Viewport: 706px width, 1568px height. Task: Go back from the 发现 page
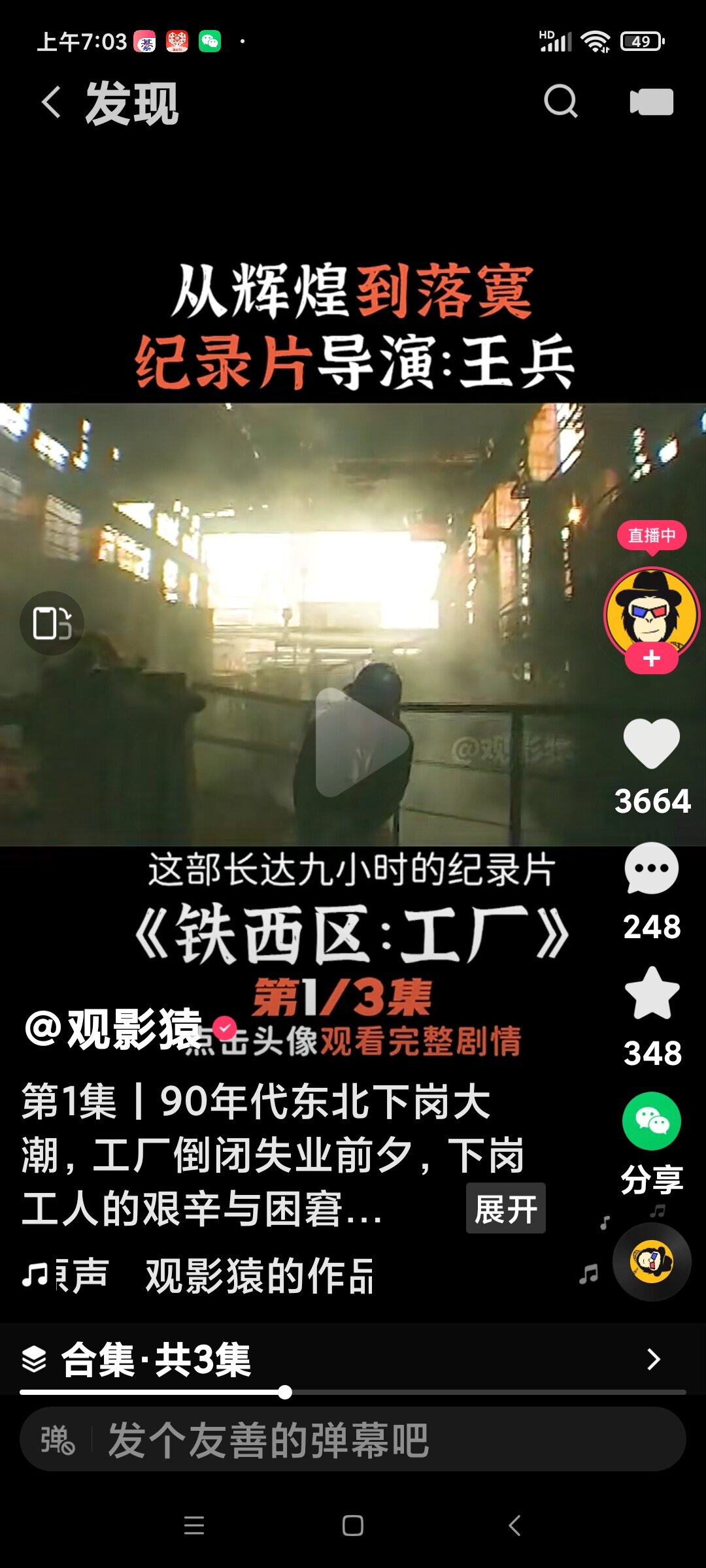(52, 103)
